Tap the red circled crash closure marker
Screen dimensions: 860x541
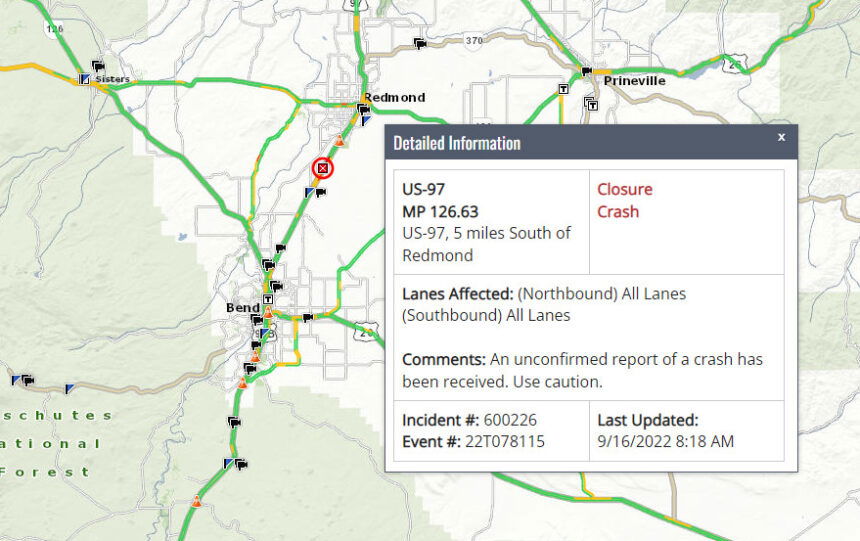(x=322, y=169)
